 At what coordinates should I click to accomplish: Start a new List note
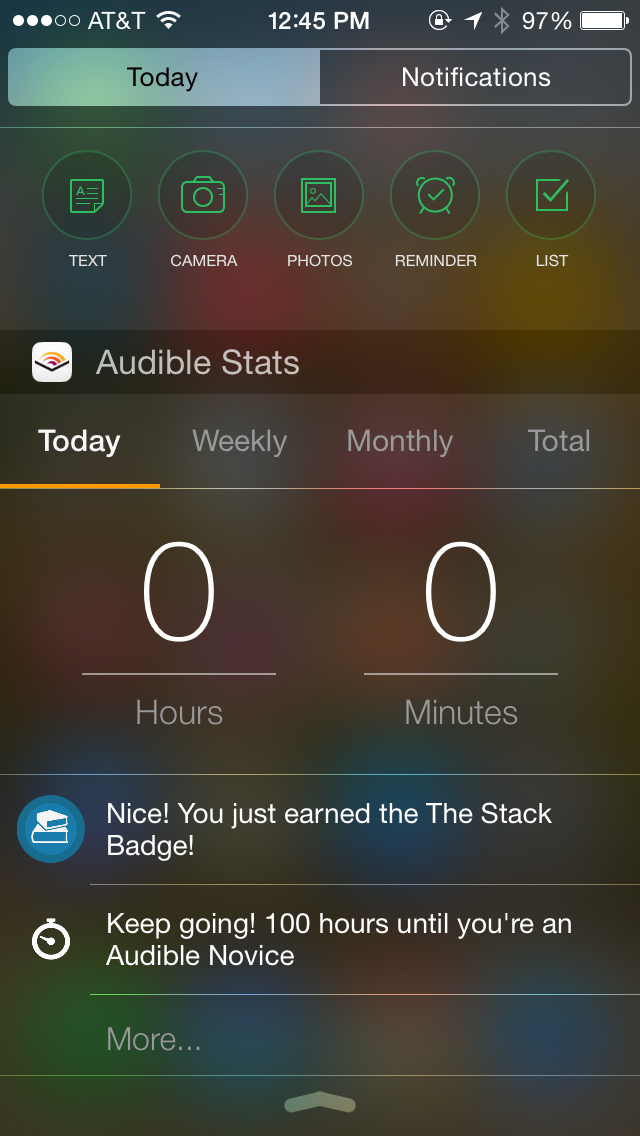551,195
